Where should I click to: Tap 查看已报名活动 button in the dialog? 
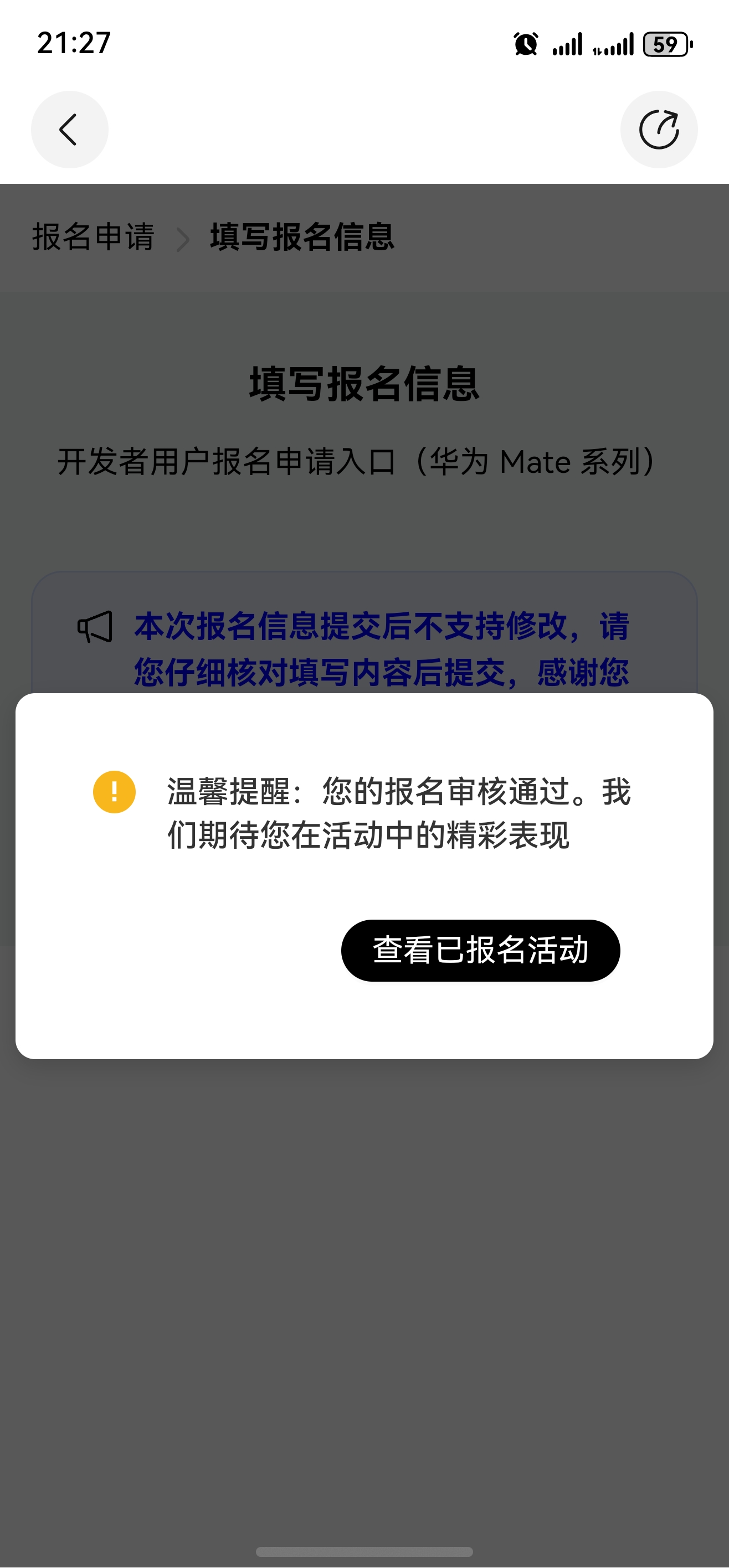click(480, 950)
